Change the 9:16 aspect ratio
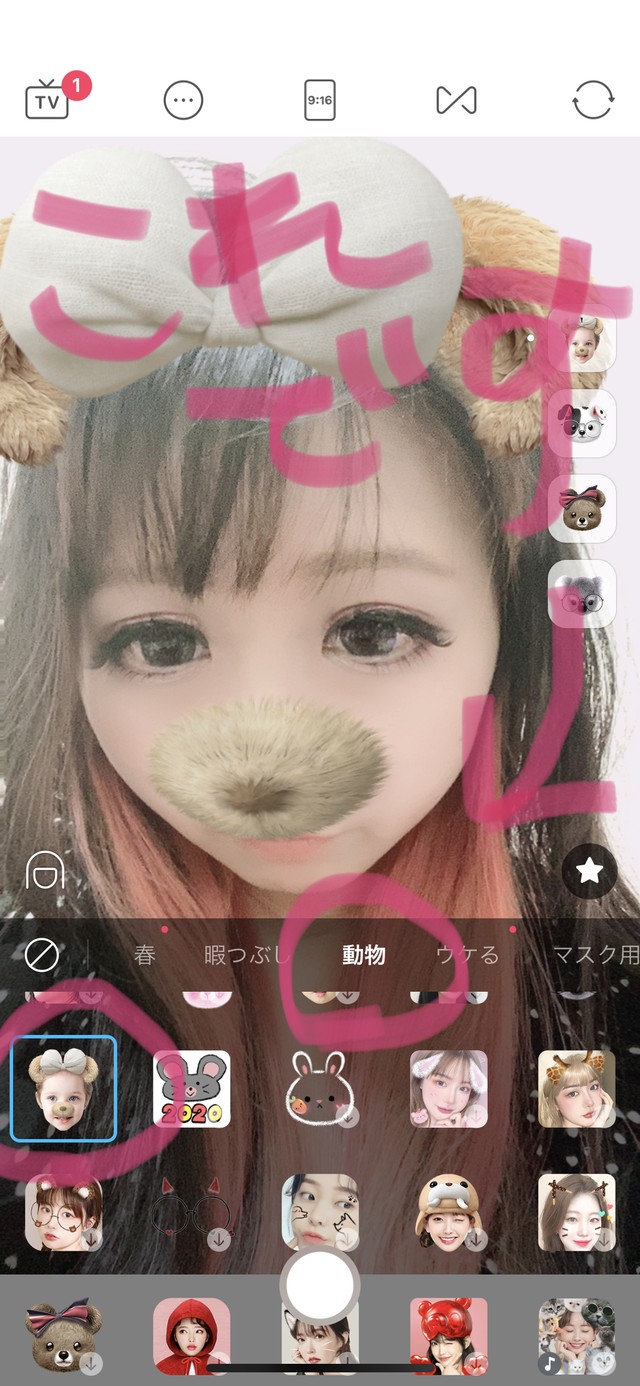 pyautogui.click(x=319, y=100)
